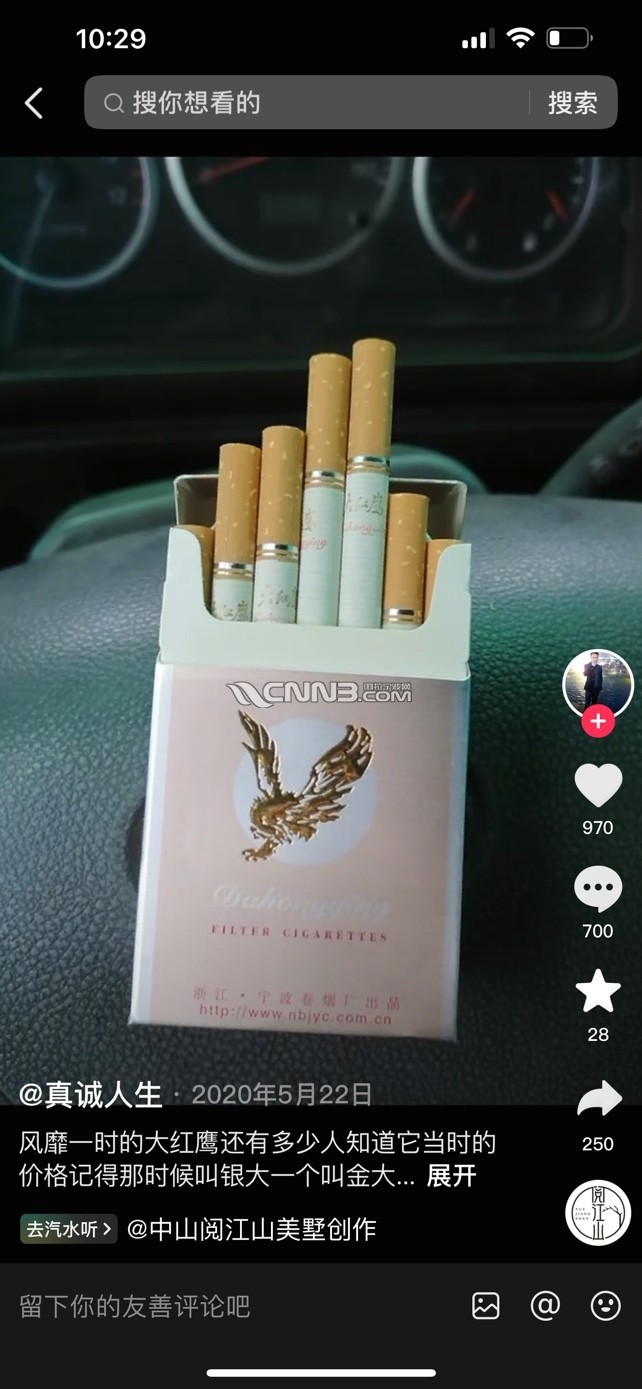Mention someone with the @ icon
642x1389 pixels.
click(x=545, y=1306)
